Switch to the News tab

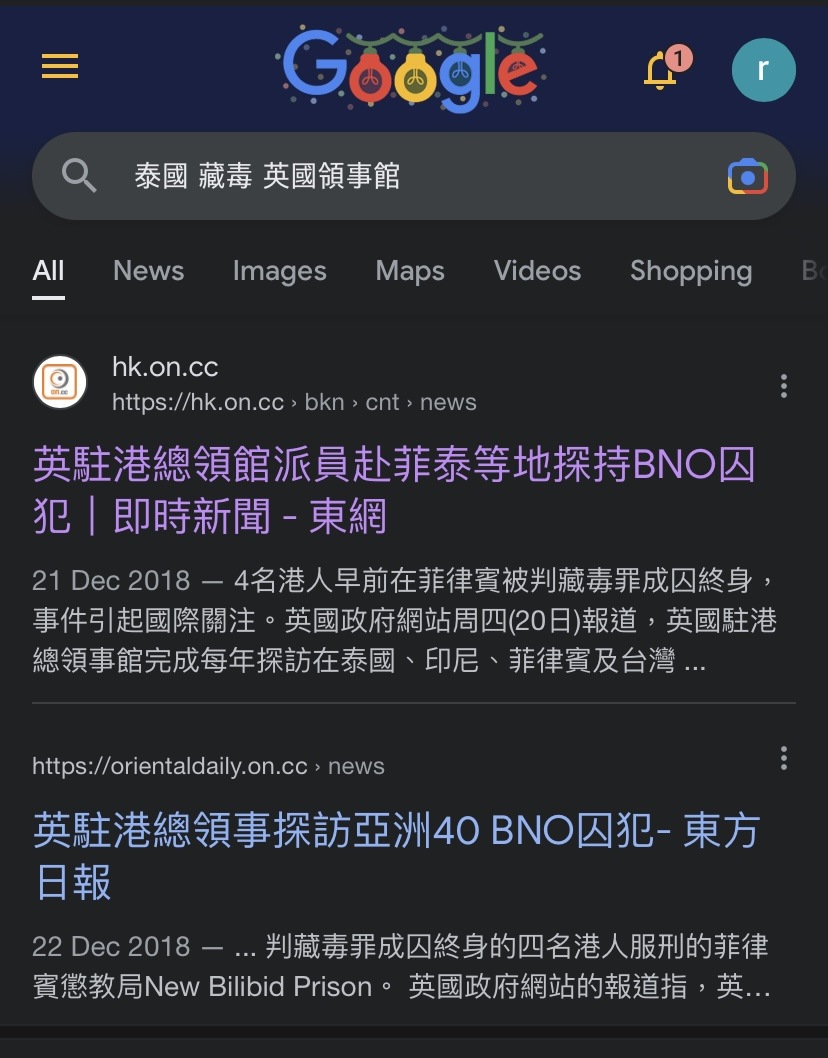tap(148, 271)
